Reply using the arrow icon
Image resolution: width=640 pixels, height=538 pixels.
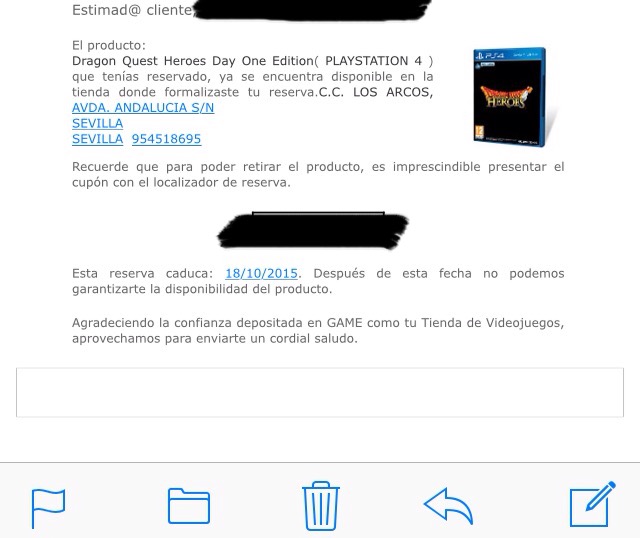tap(448, 506)
